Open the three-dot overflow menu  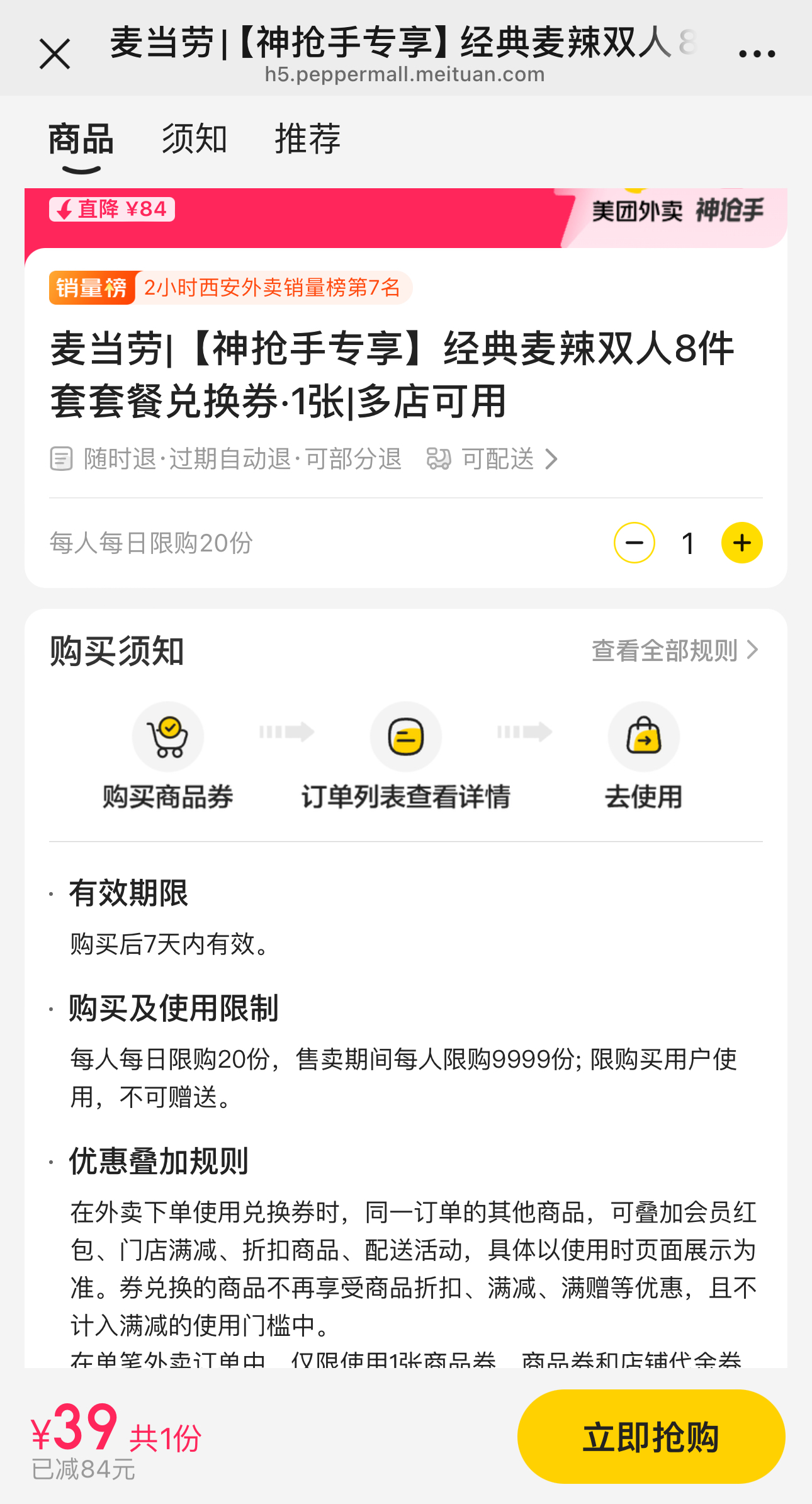[757, 54]
